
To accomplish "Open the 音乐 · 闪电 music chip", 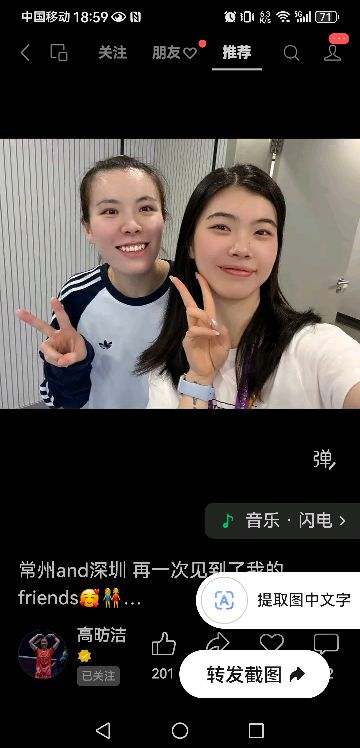I will pos(282,520).
